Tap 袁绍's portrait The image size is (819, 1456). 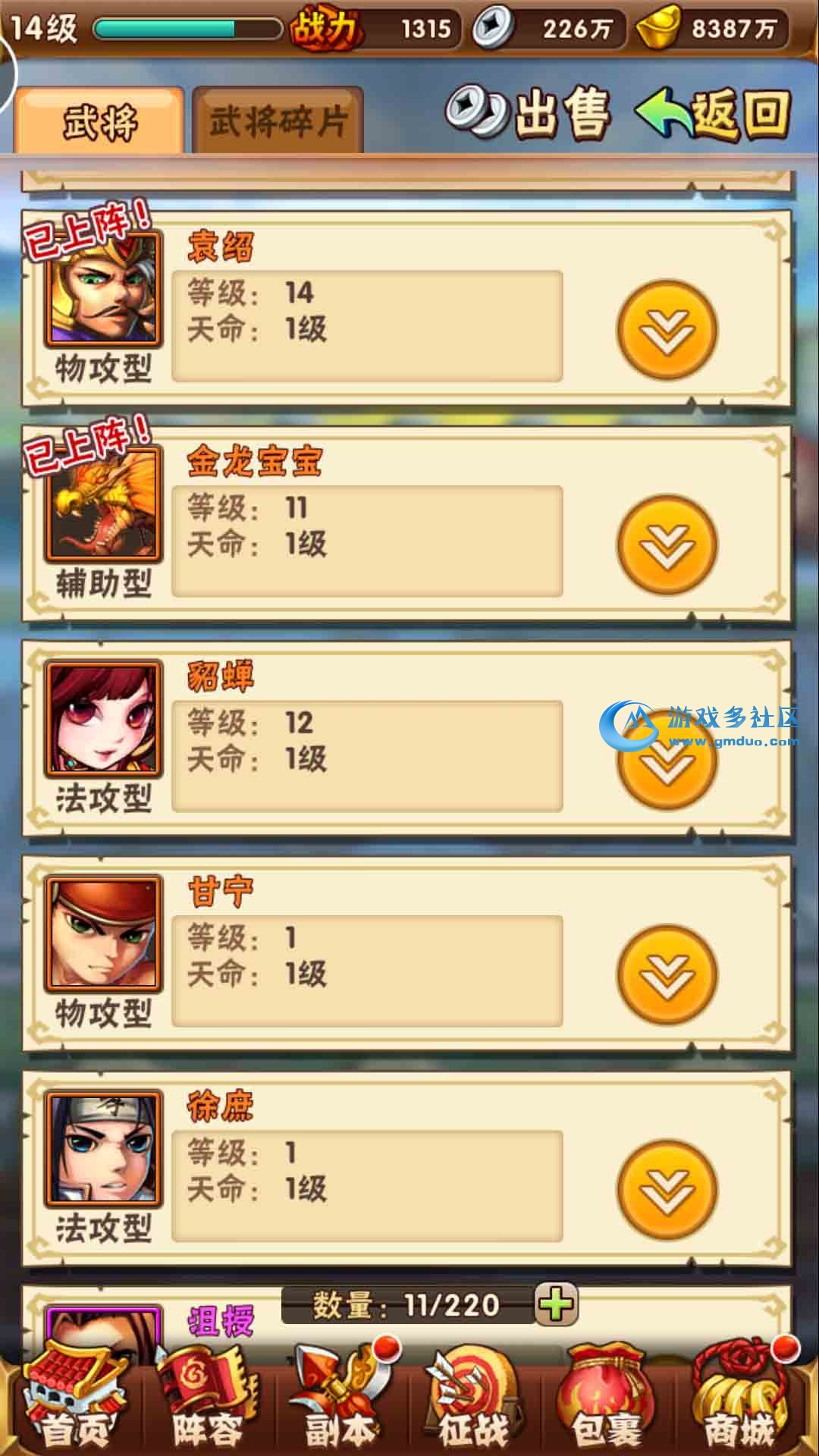point(104,290)
